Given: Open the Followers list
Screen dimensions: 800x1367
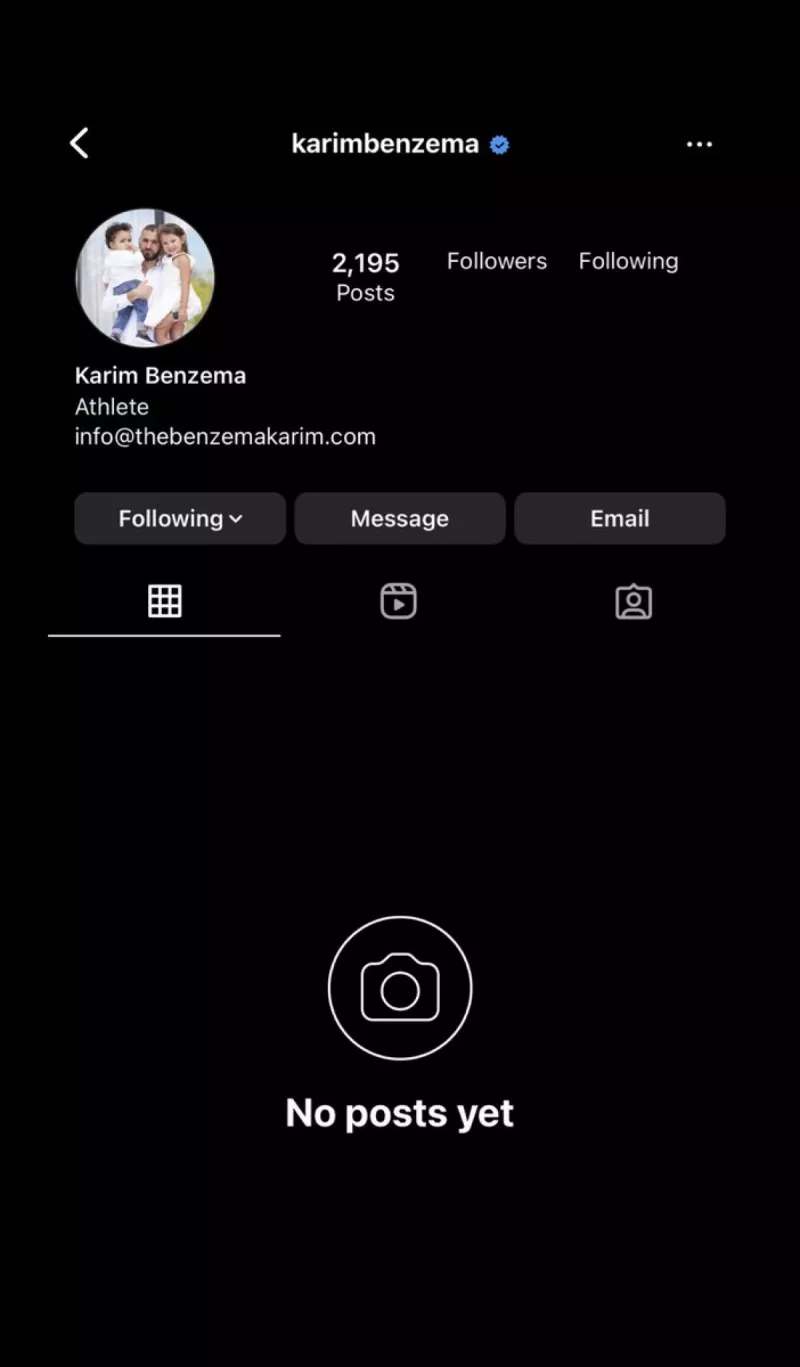Looking at the screenshot, I should [x=497, y=262].
